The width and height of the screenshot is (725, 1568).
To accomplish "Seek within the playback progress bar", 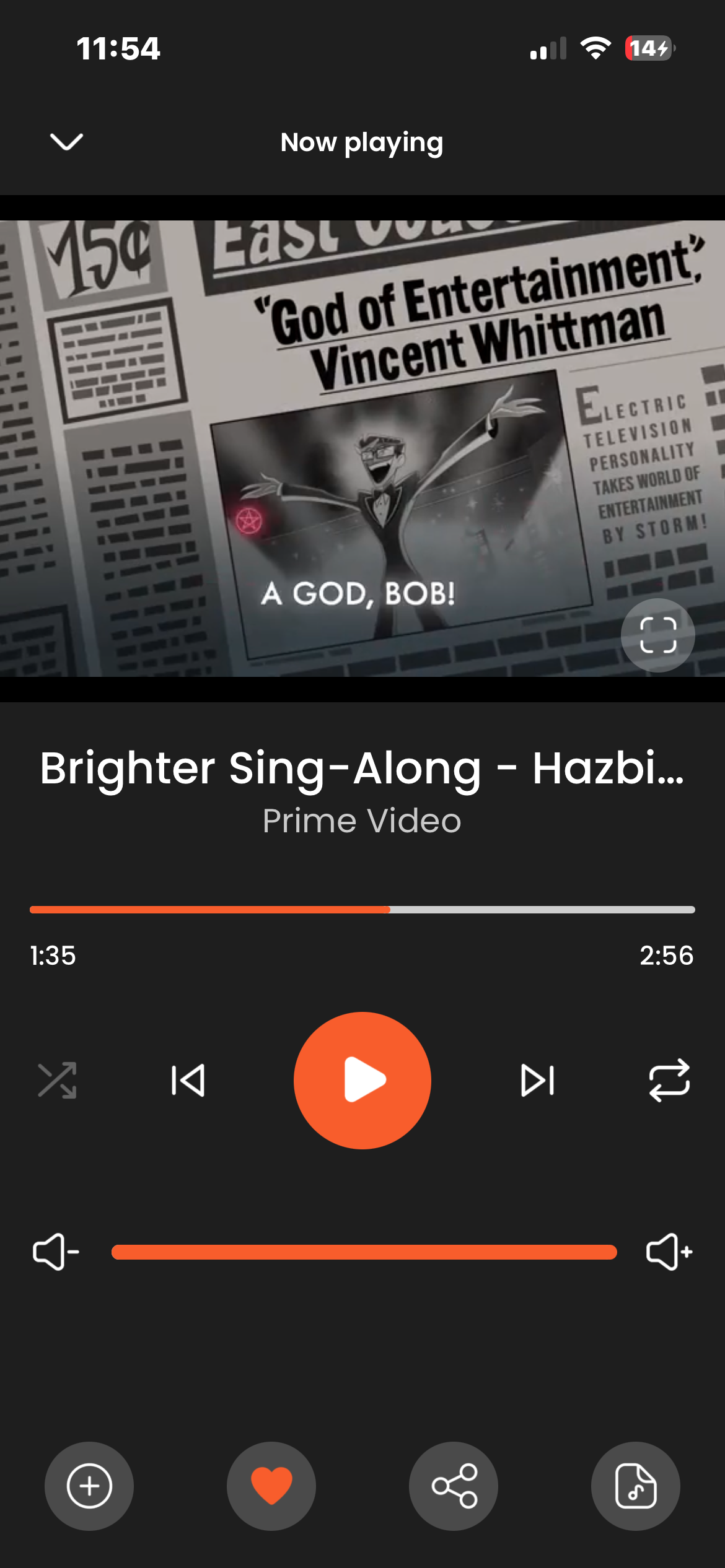I will point(362,910).
